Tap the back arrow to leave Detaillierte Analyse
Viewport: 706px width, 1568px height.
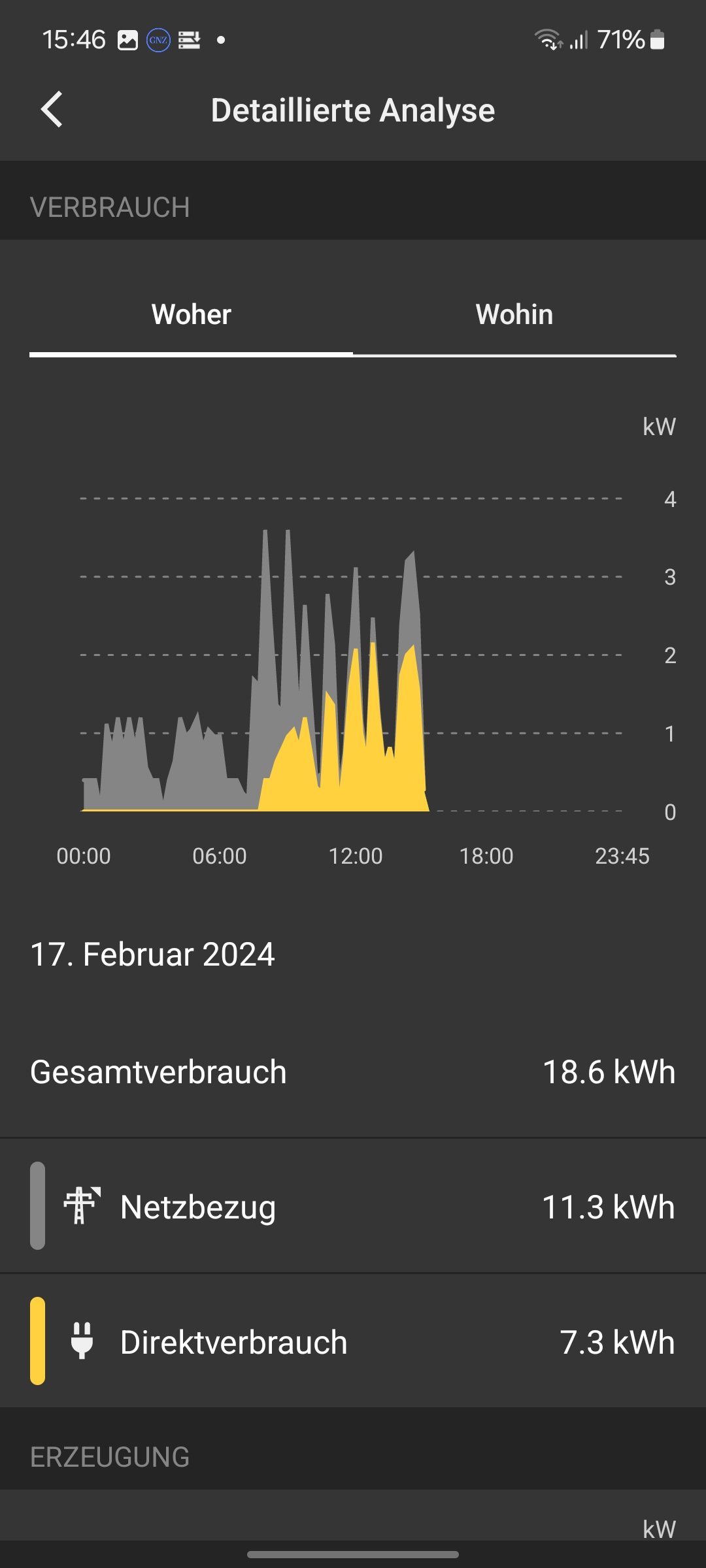(x=52, y=110)
